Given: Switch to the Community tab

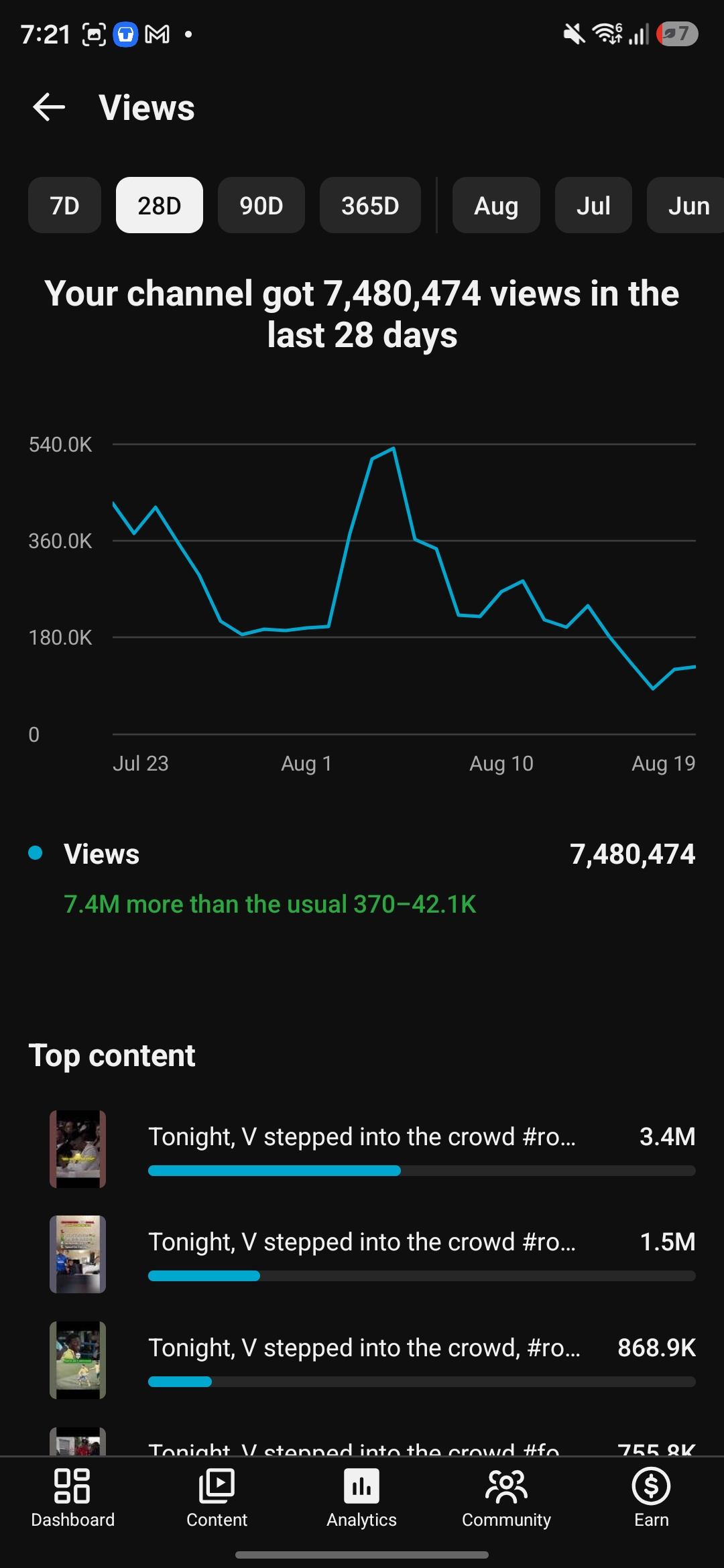Looking at the screenshot, I should pos(507,1498).
